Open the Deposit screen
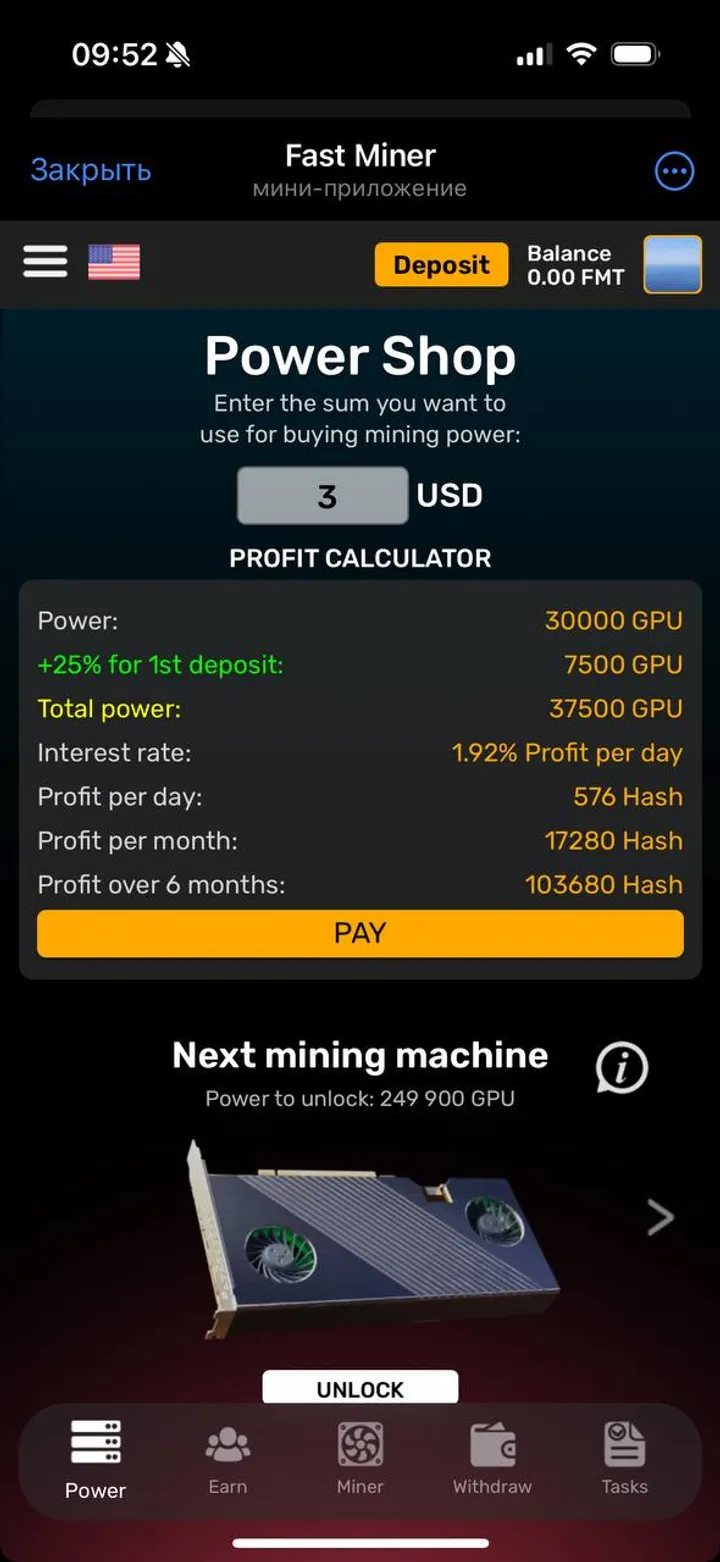The image size is (720, 1562). coord(441,265)
